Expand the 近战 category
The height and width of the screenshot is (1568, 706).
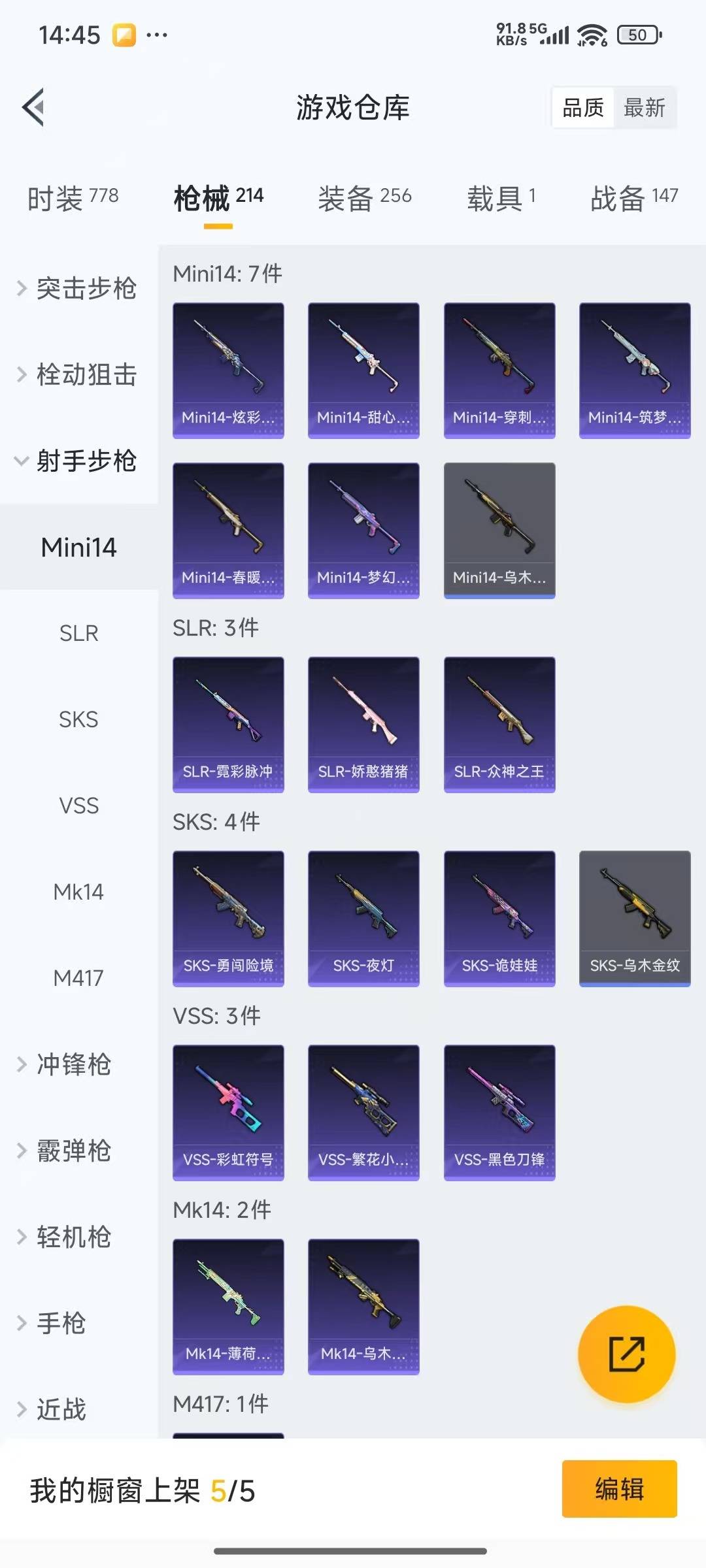point(65,1409)
